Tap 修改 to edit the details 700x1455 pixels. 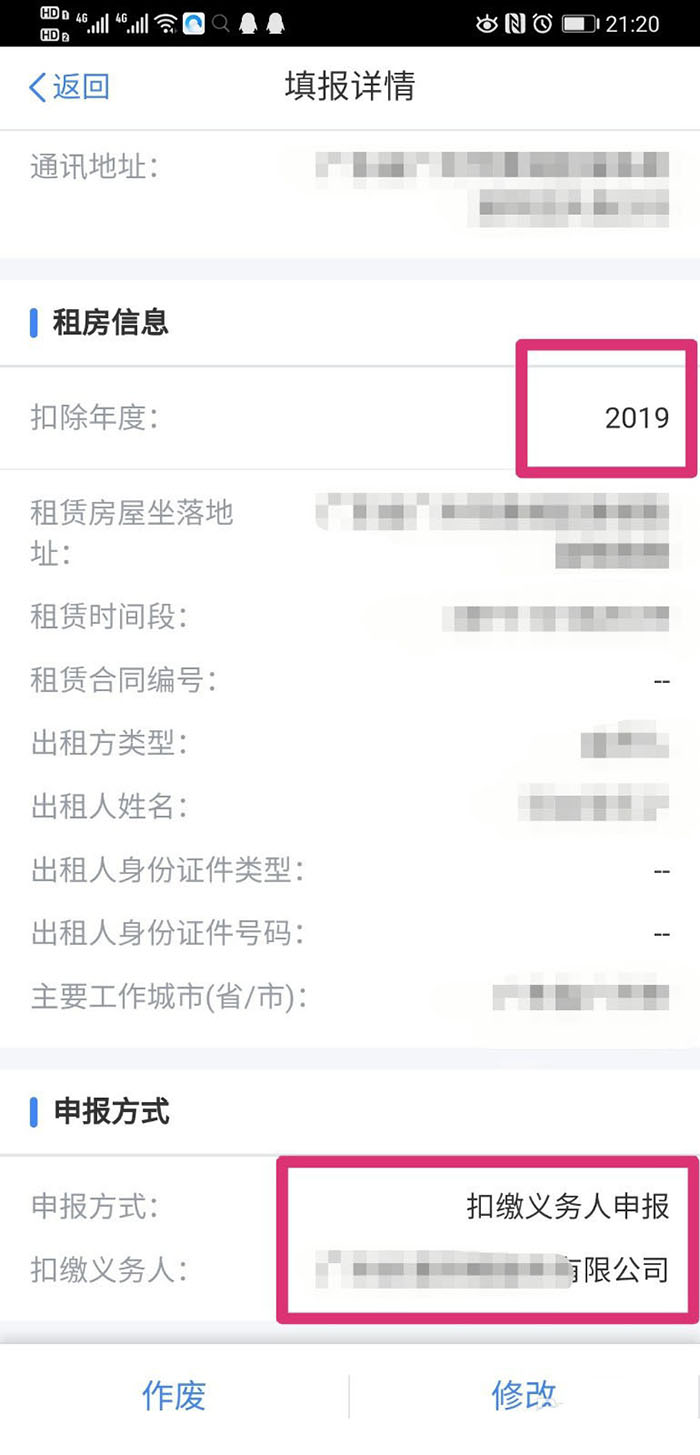(523, 1395)
